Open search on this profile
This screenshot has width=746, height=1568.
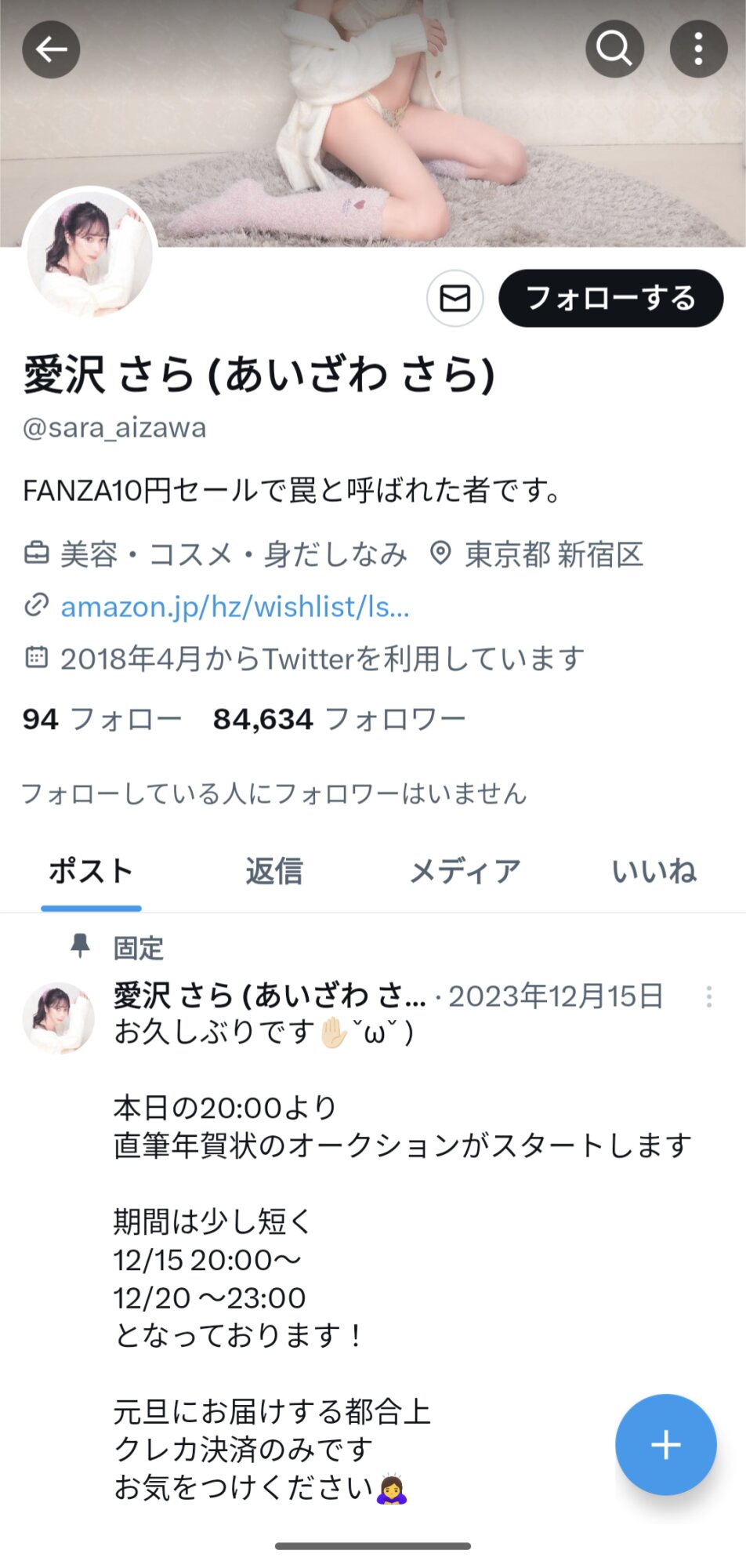[x=614, y=49]
